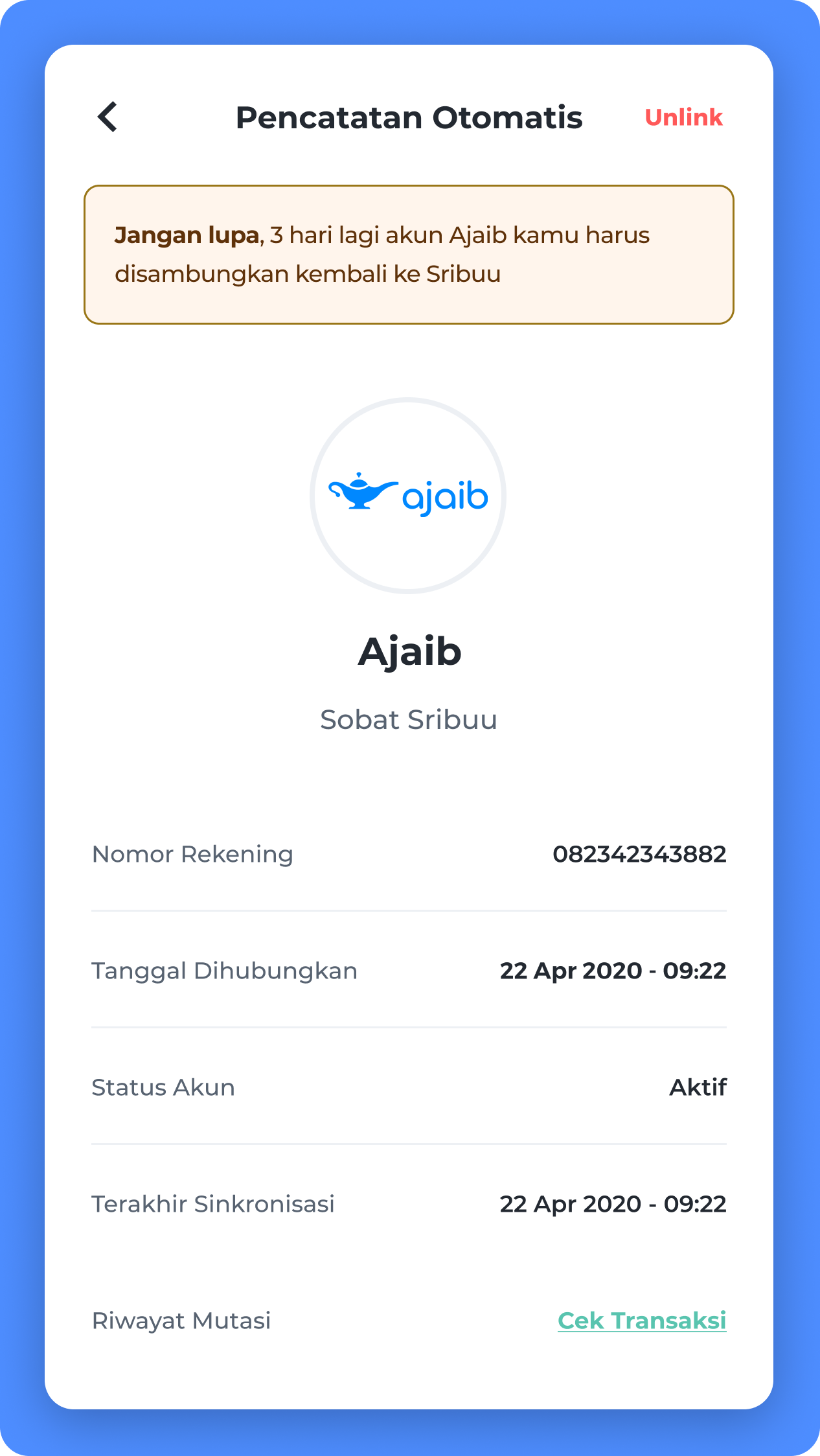Click the circular Ajaib avatar frame
The height and width of the screenshot is (1456, 820).
click(x=409, y=494)
